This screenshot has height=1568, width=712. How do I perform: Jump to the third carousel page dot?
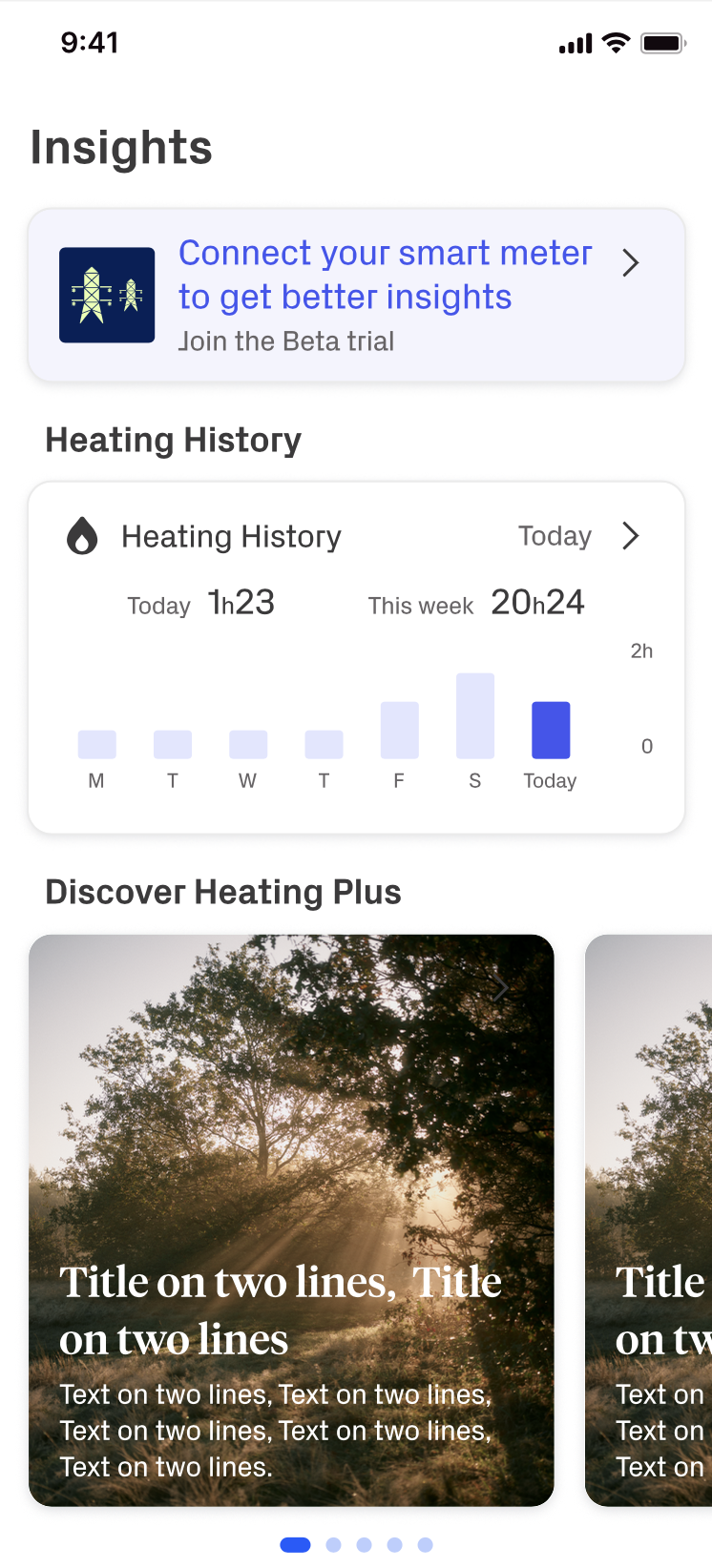365,1545
